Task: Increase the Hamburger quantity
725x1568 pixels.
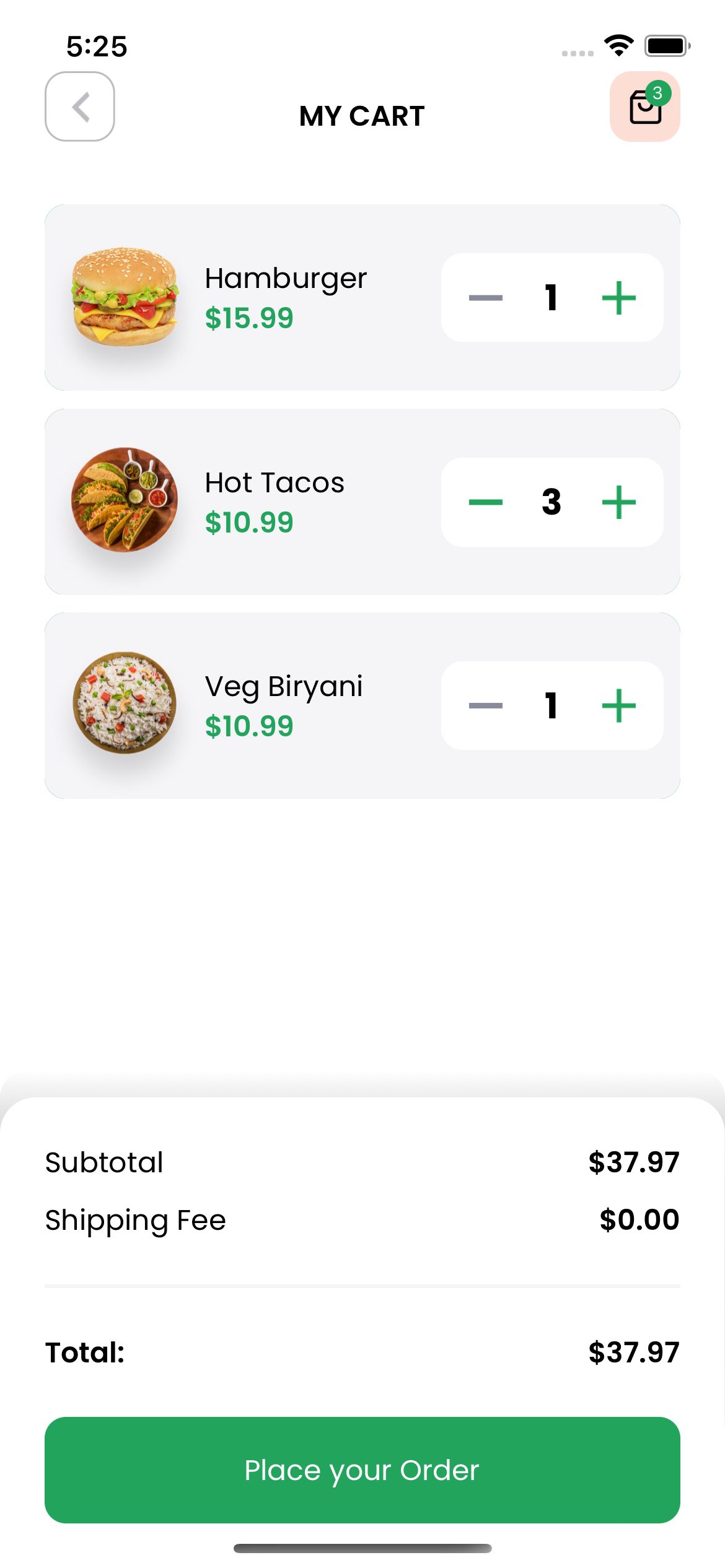Action: click(619, 298)
